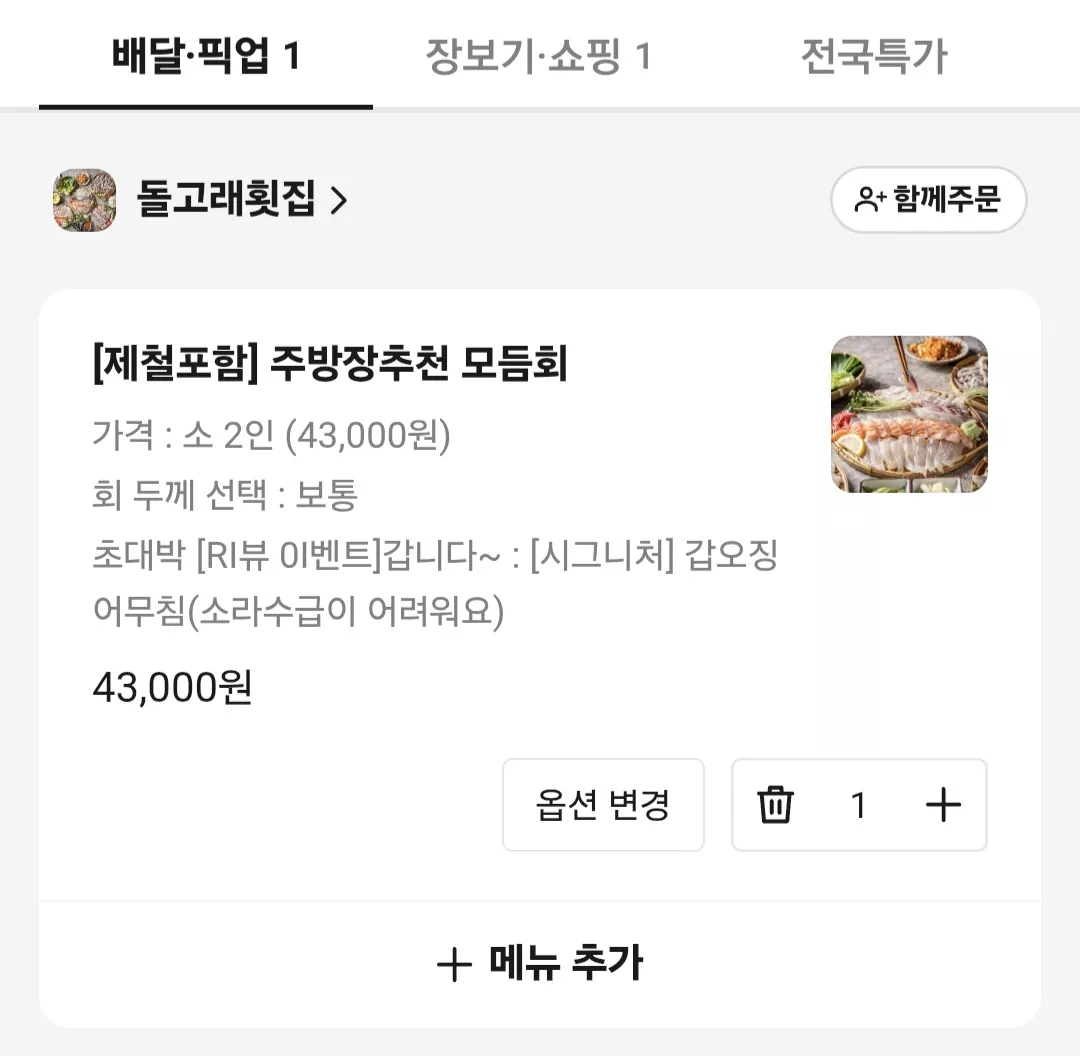This screenshot has height=1056, width=1080.
Task: Switch to the 전국특가 tab
Action: tap(874, 56)
